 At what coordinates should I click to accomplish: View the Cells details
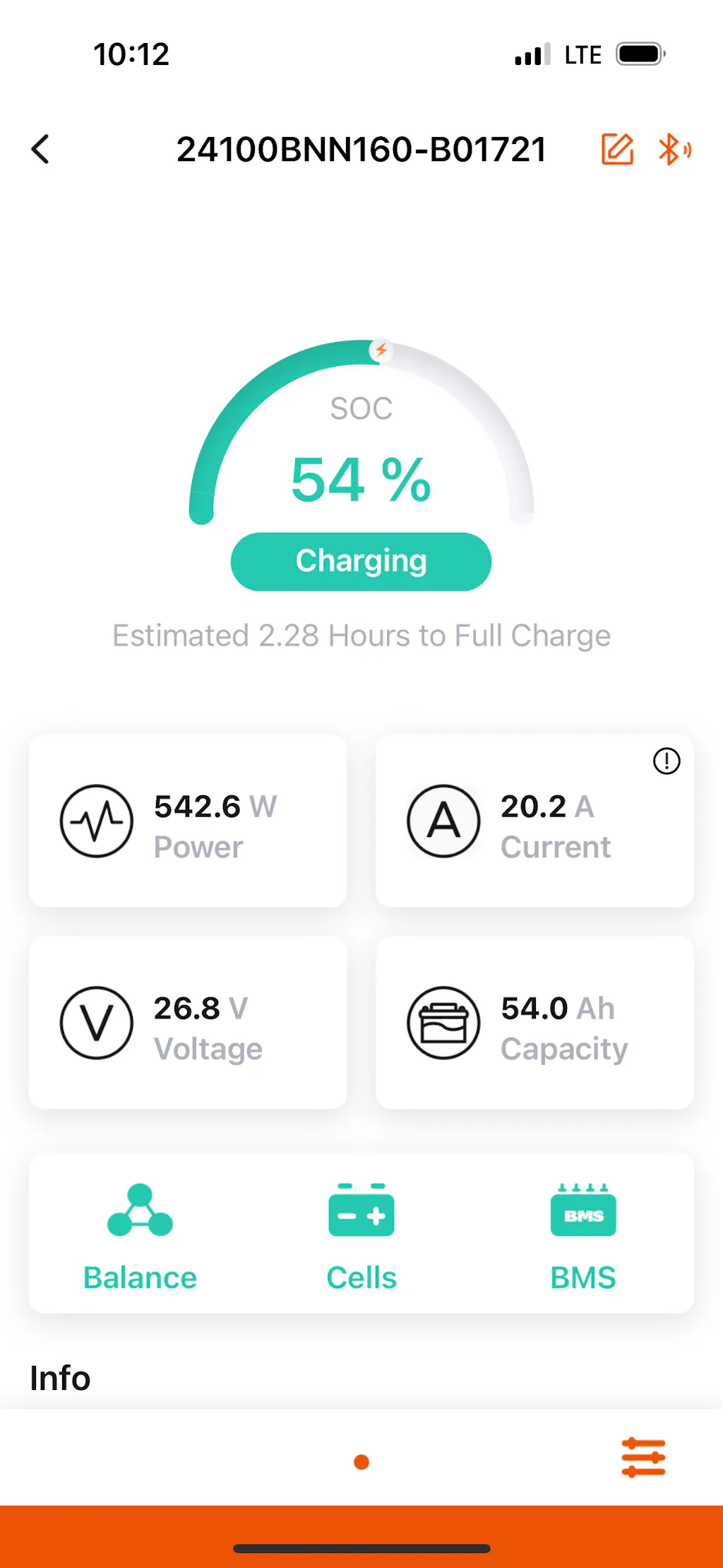tap(361, 1236)
